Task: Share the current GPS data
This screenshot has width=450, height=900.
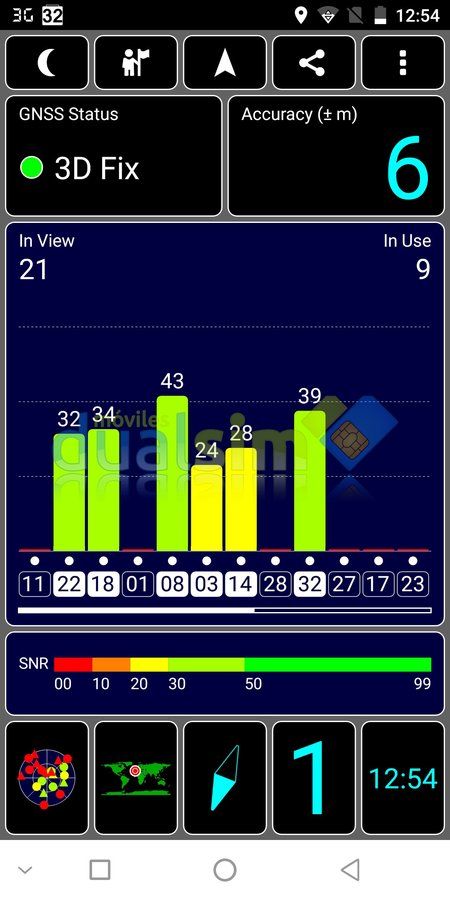Action: coord(314,63)
